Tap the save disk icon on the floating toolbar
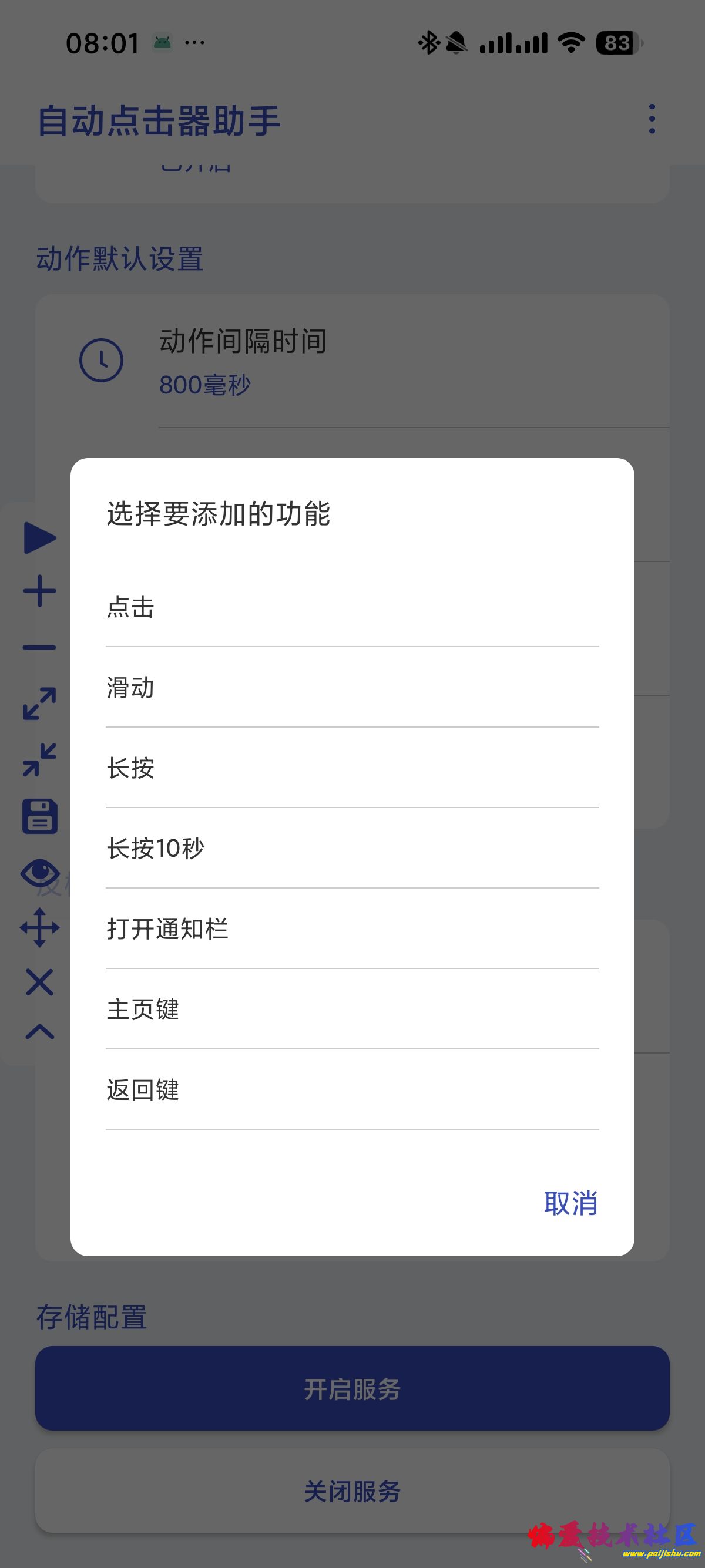Viewport: 705px width, 1568px height. point(39,816)
